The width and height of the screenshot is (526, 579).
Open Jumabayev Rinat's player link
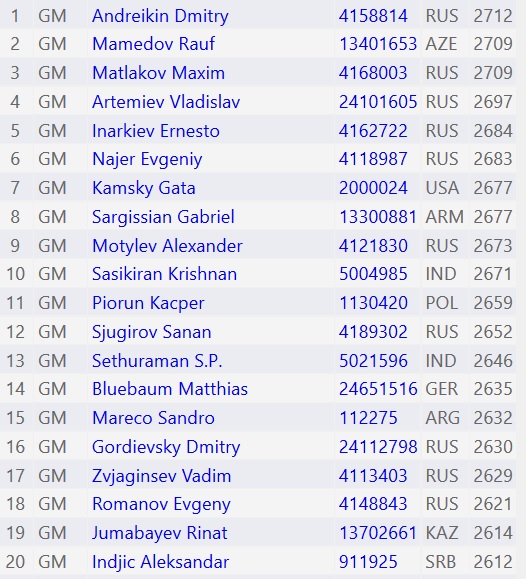coord(160,533)
